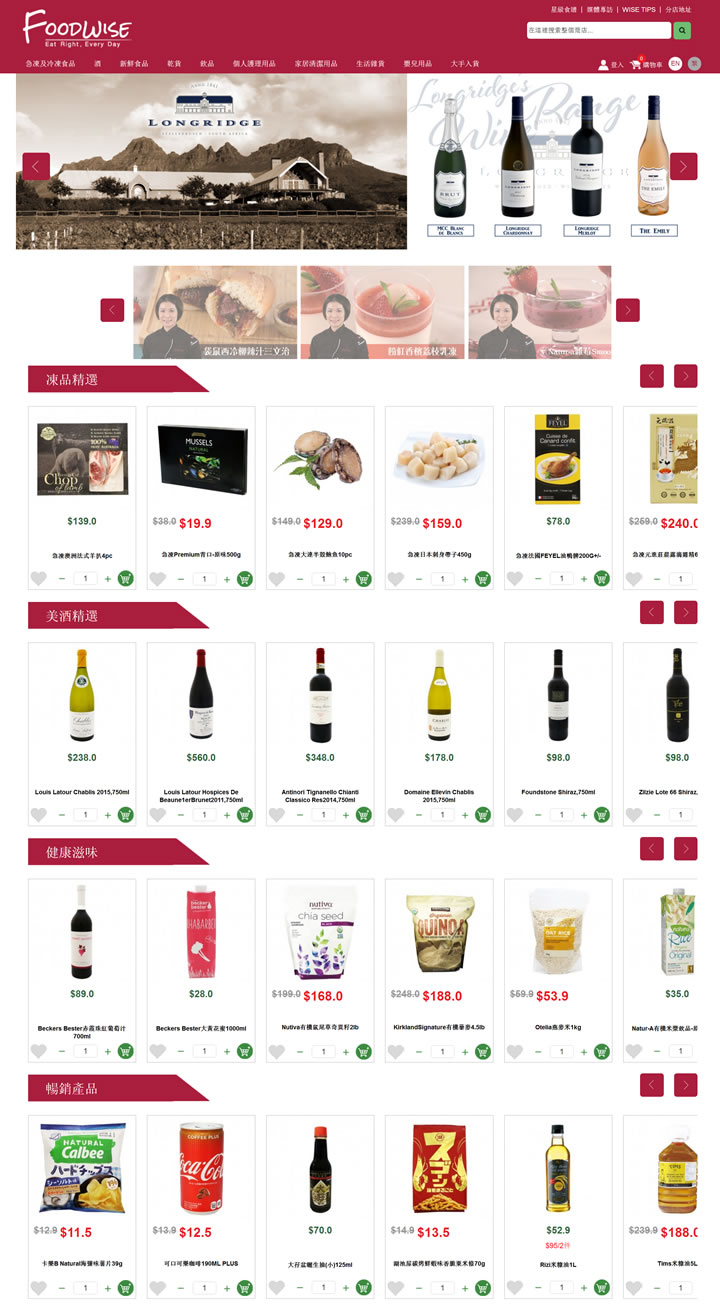Image resolution: width=720 pixels, height=1305 pixels.
Task: Open the 新鮮食品 menu item
Action: [x=134, y=63]
